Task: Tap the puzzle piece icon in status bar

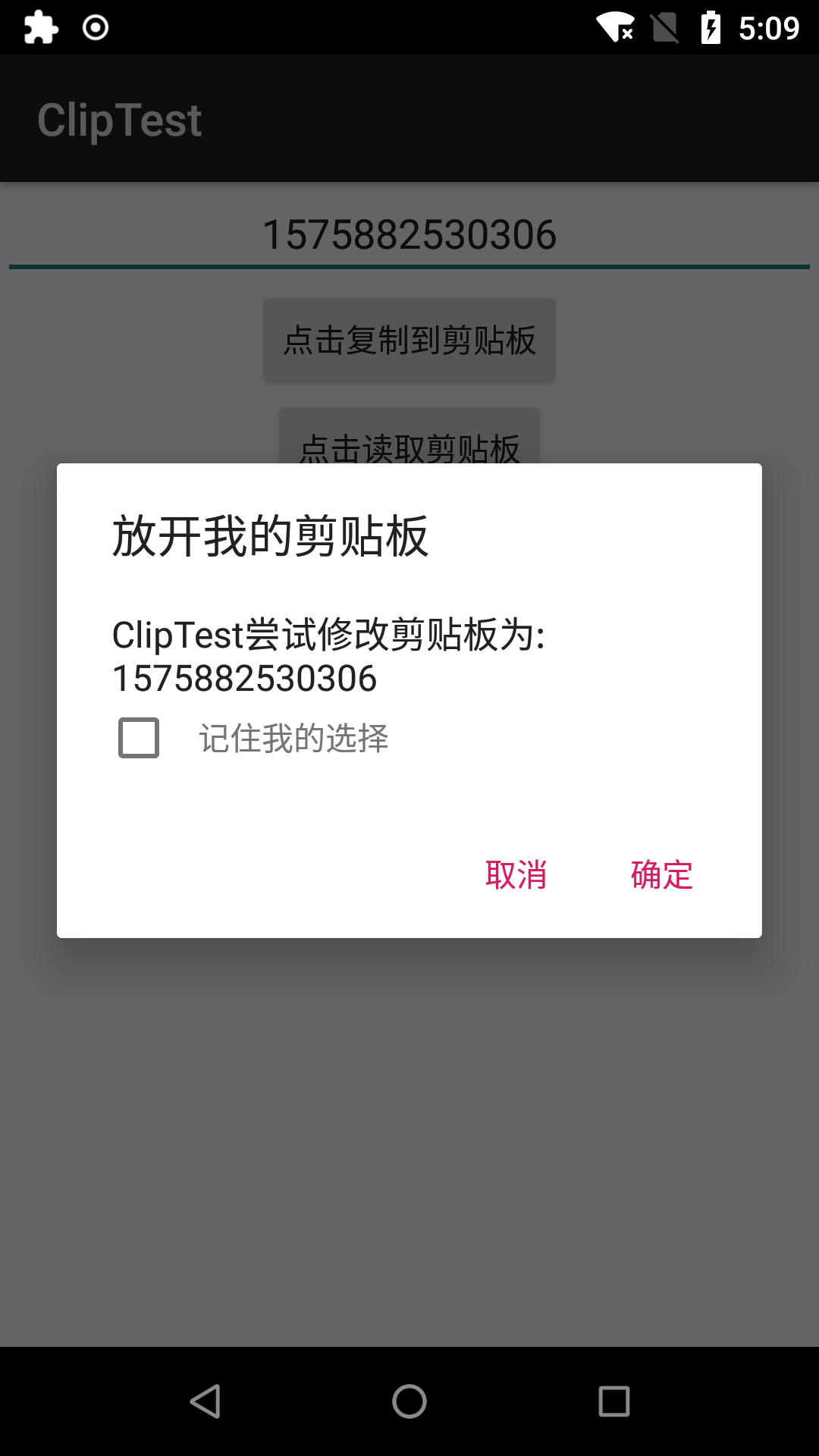Action: [x=39, y=27]
